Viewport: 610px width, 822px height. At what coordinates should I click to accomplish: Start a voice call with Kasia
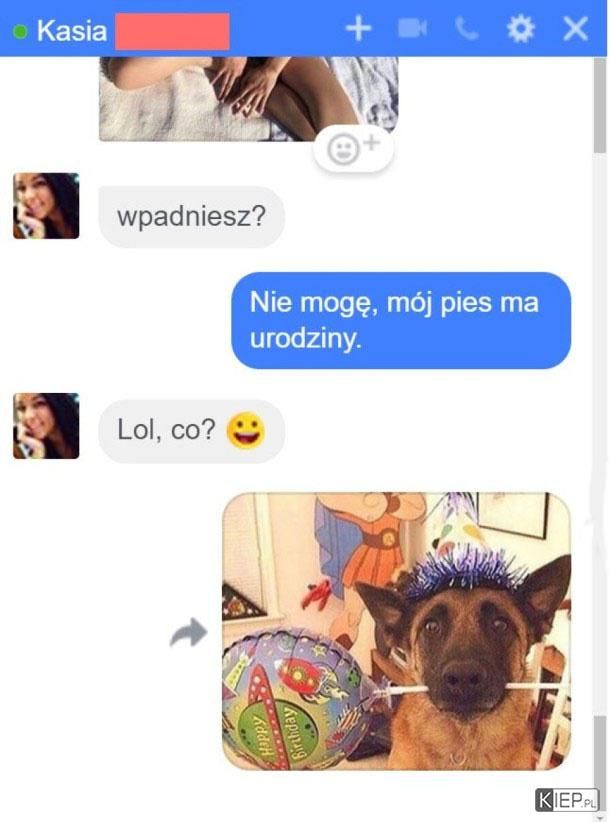(466, 29)
